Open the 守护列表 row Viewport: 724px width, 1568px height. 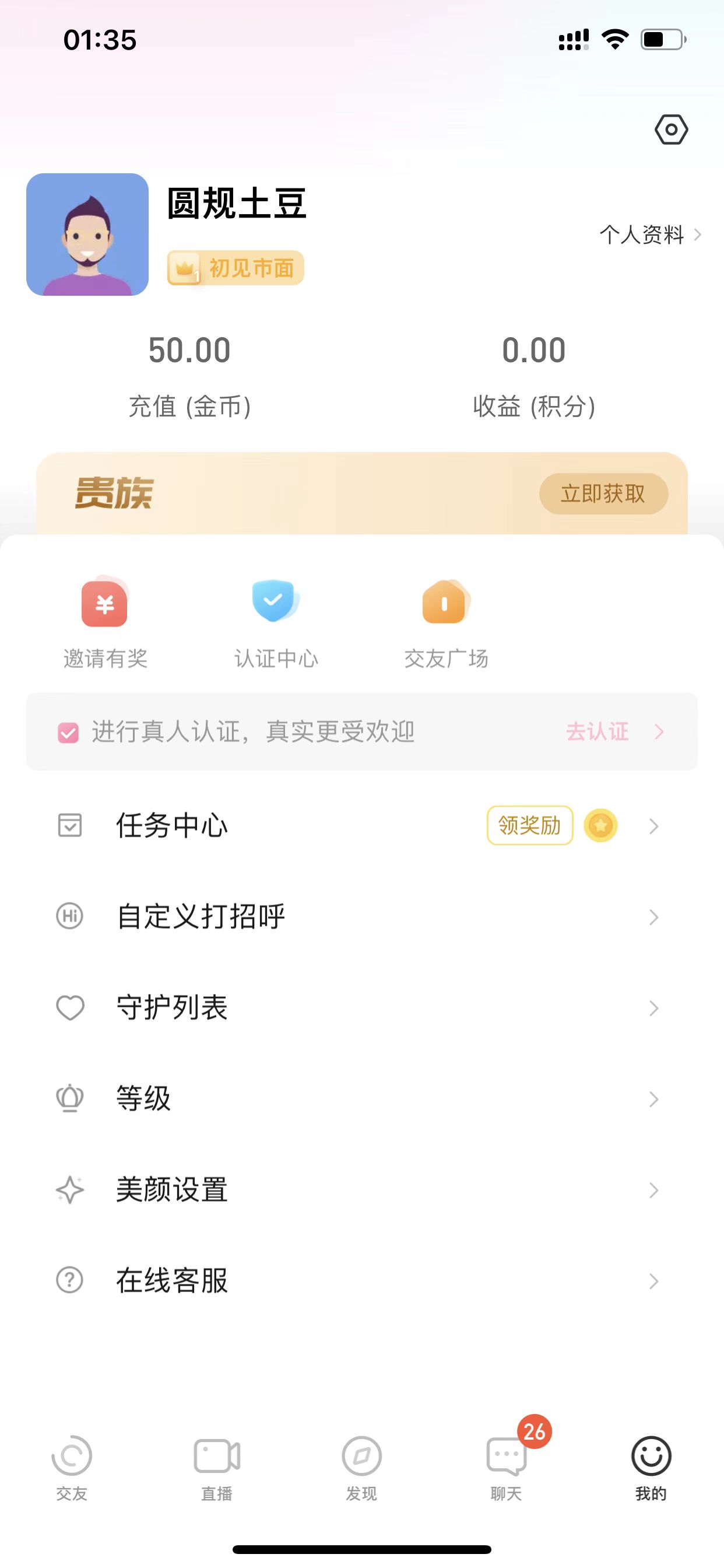click(x=359, y=1008)
